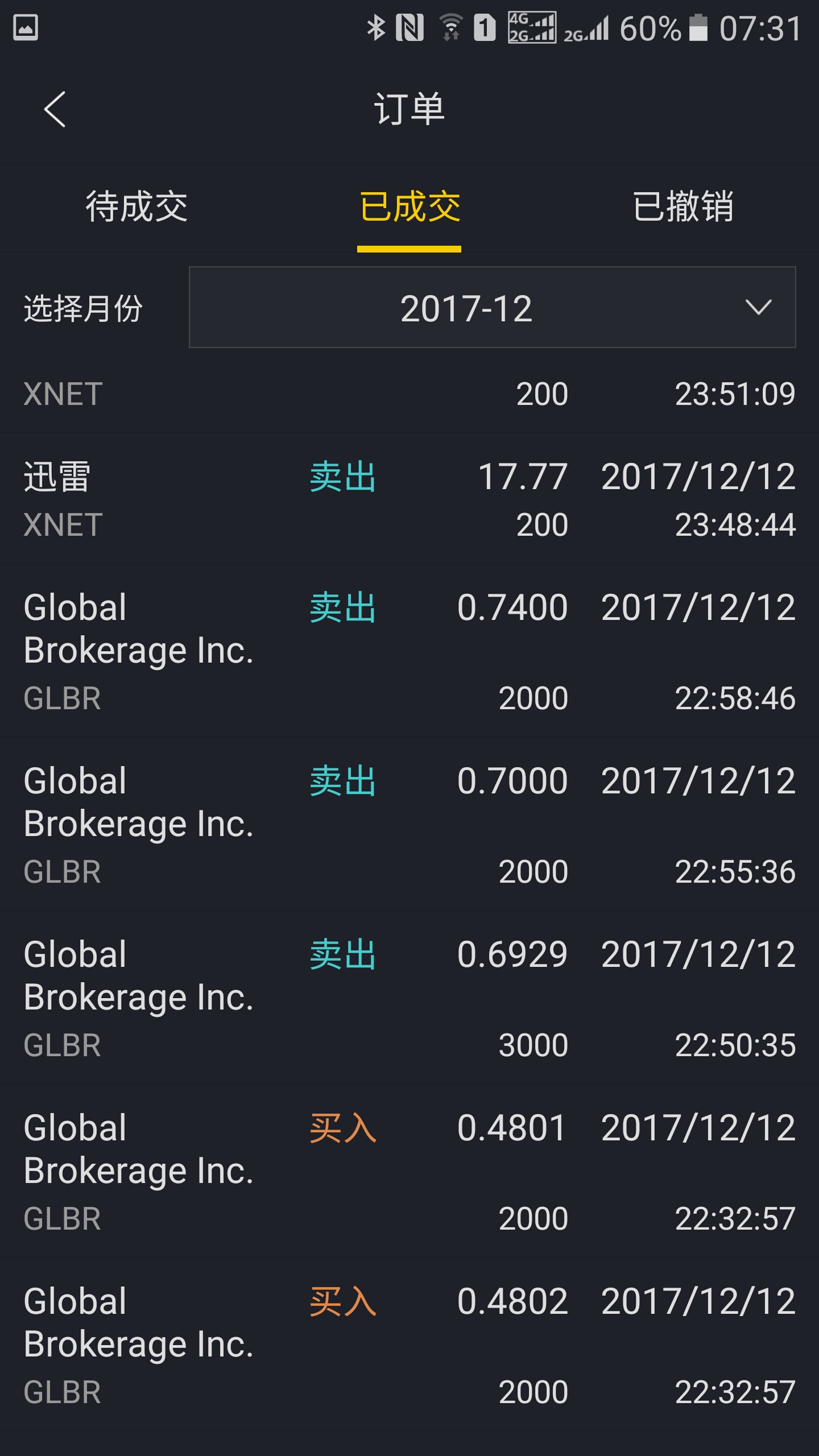Open the GLBR sell order at 0.6929
The image size is (819, 1456).
click(409, 998)
